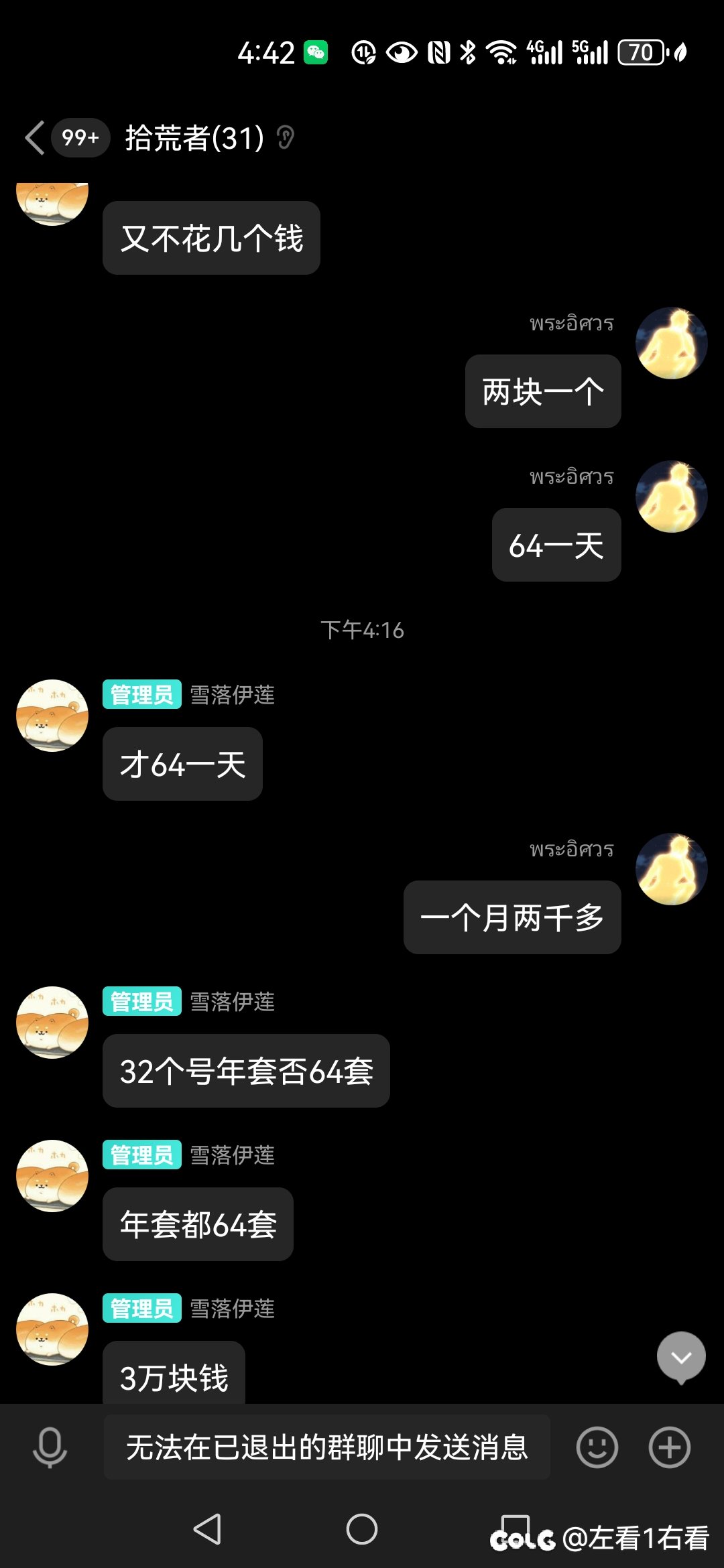
Task: Open sender avatar beside 两块一个 message
Action: [671, 343]
